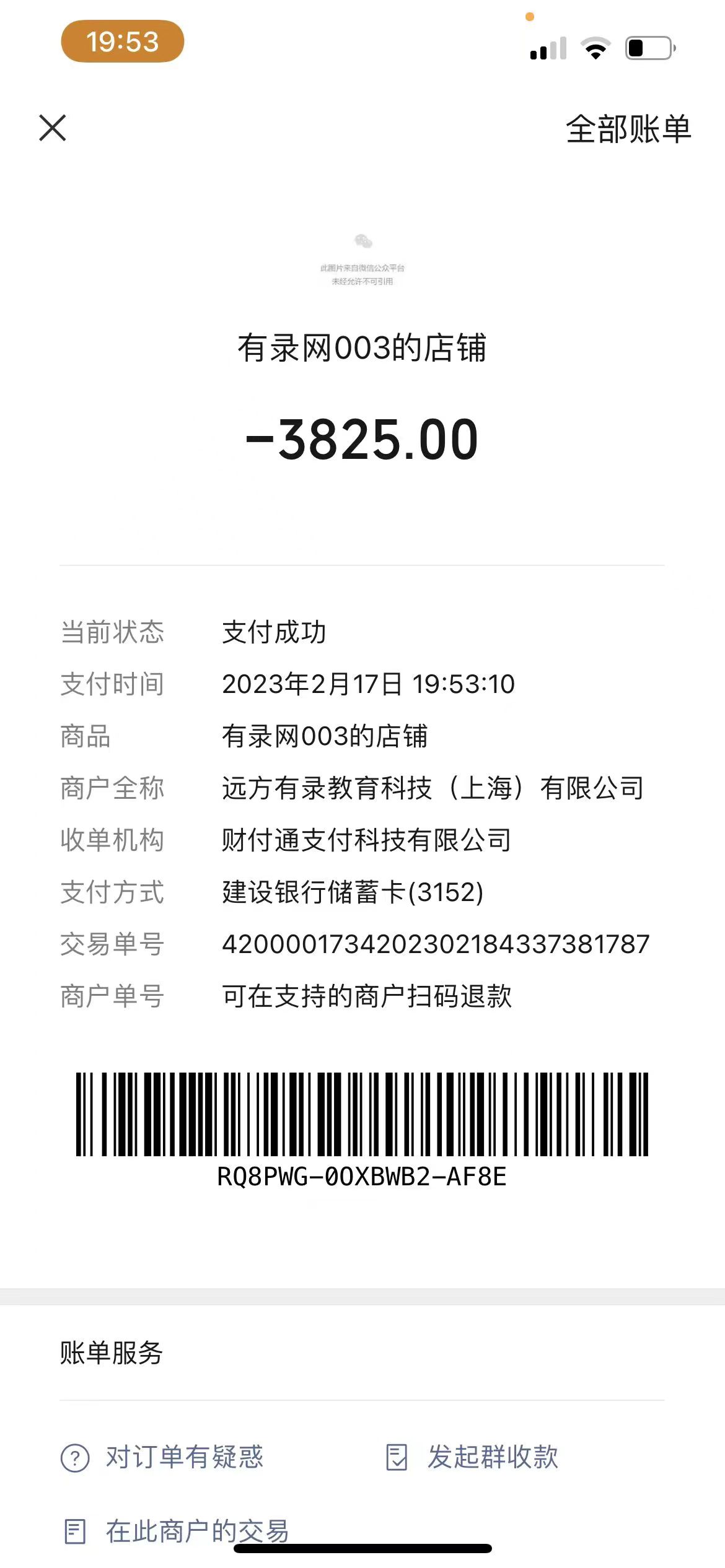Tap 对订单有疑惑 for order help

click(162, 1457)
